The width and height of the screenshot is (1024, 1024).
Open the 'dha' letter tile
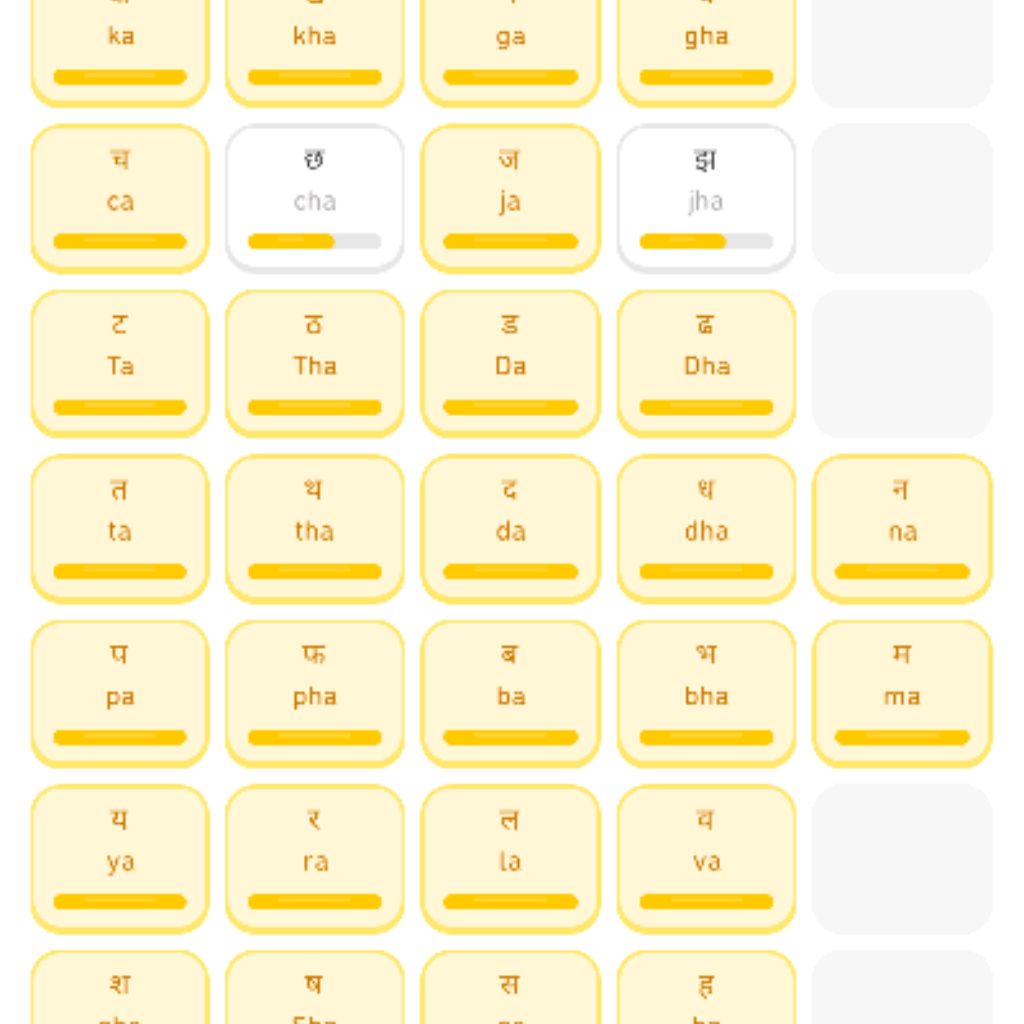click(x=706, y=528)
